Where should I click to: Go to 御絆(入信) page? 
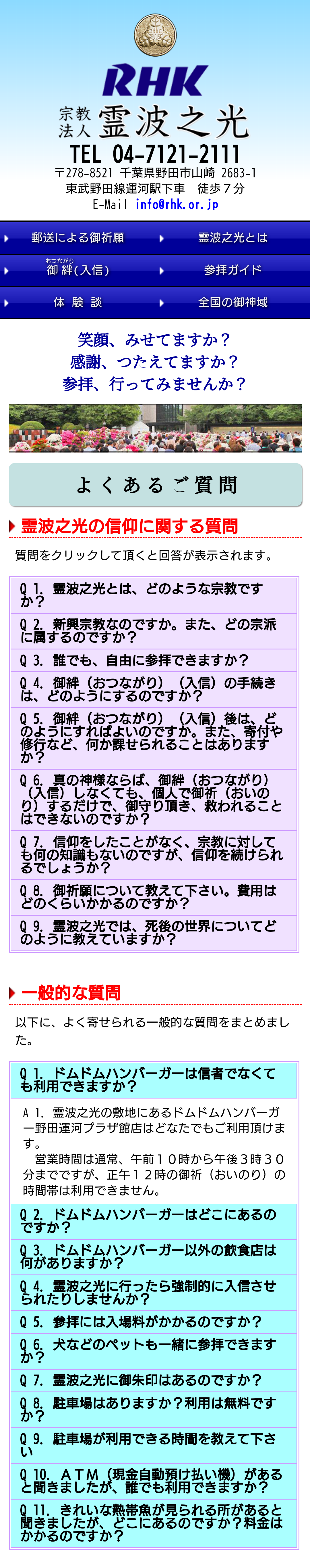pyautogui.click(x=77, y=270)
